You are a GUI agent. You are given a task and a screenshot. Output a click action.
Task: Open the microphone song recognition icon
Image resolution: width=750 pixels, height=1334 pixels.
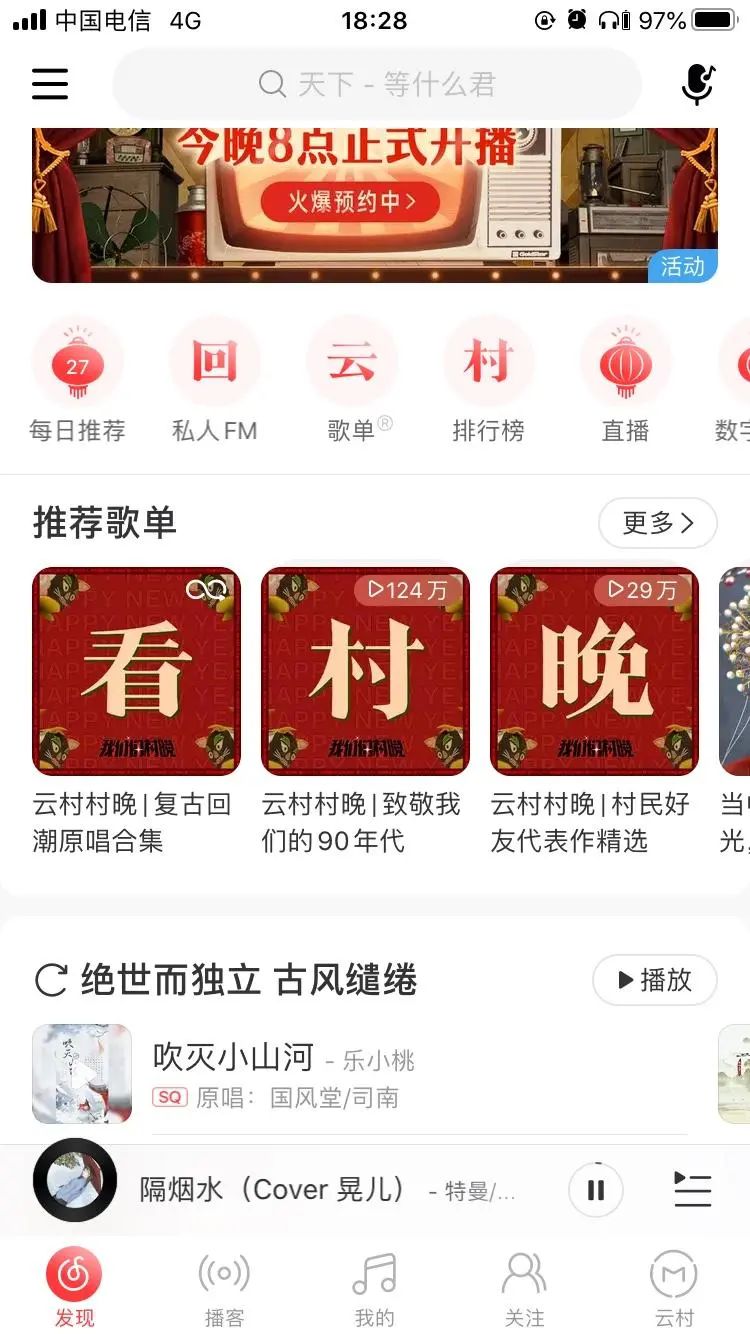[698, 84]
